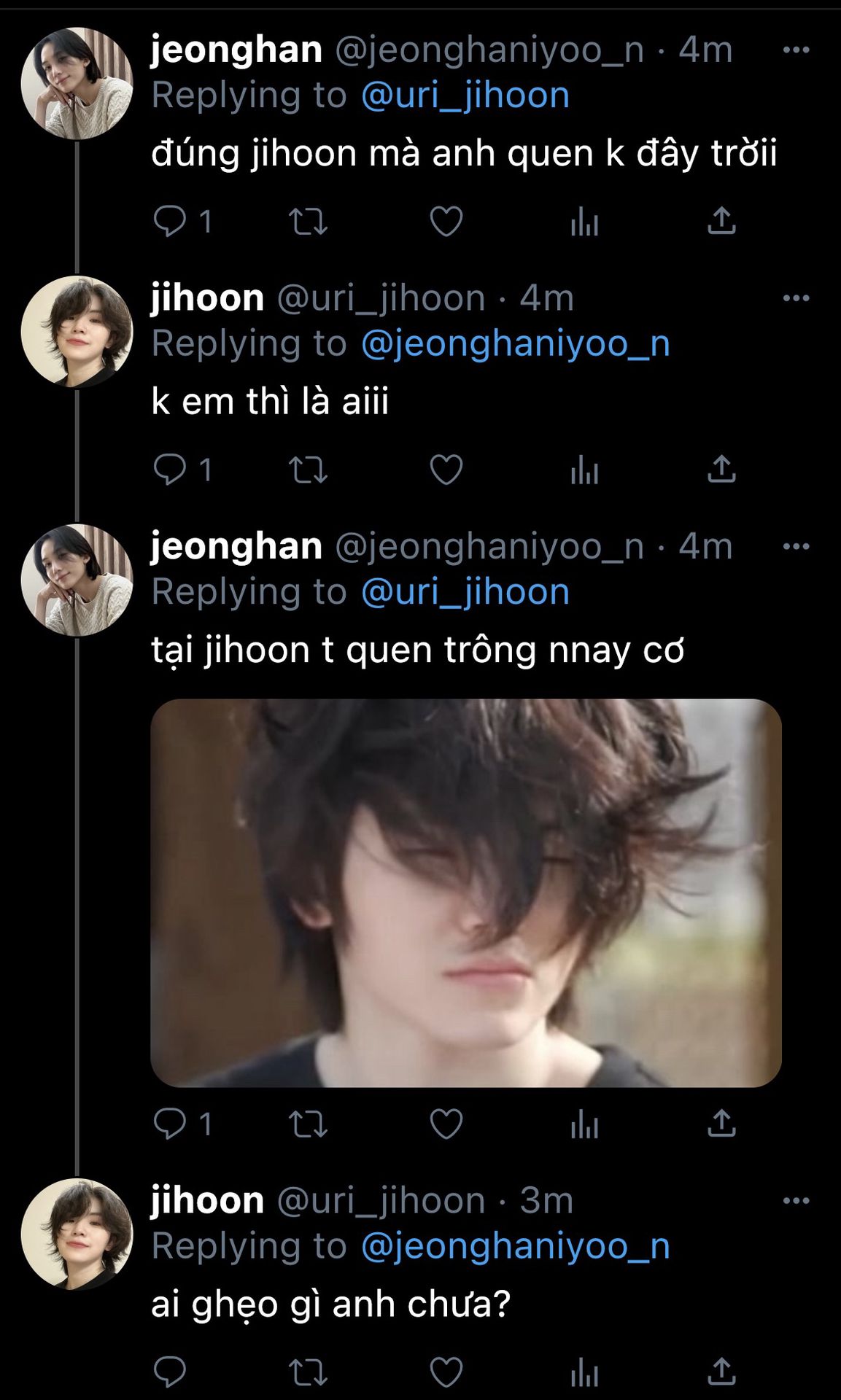841x1400 pixels.
Task: Open @uri_jihoon mention in jeonghan's first reply
Action: click(x=465, y=96)
